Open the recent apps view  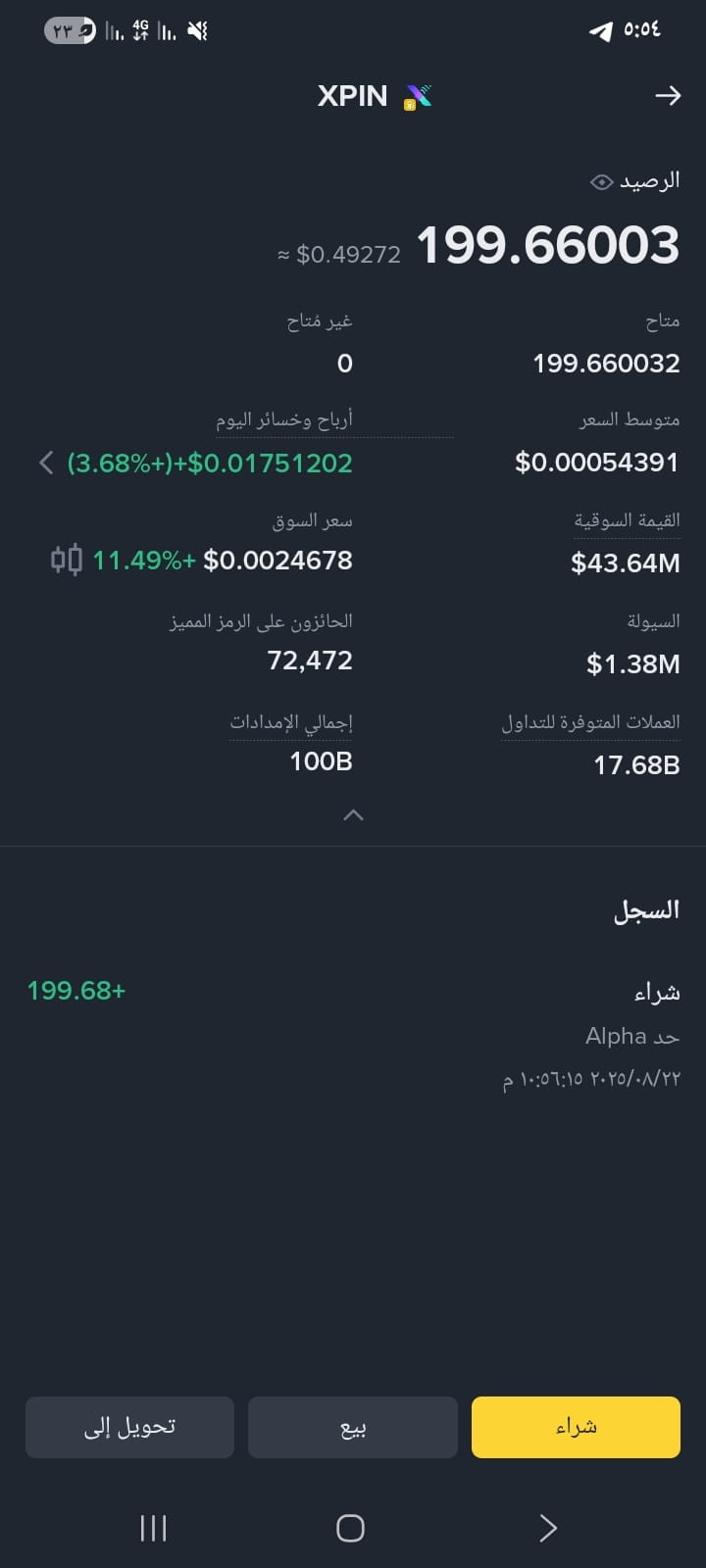(x=154, y=1528)
